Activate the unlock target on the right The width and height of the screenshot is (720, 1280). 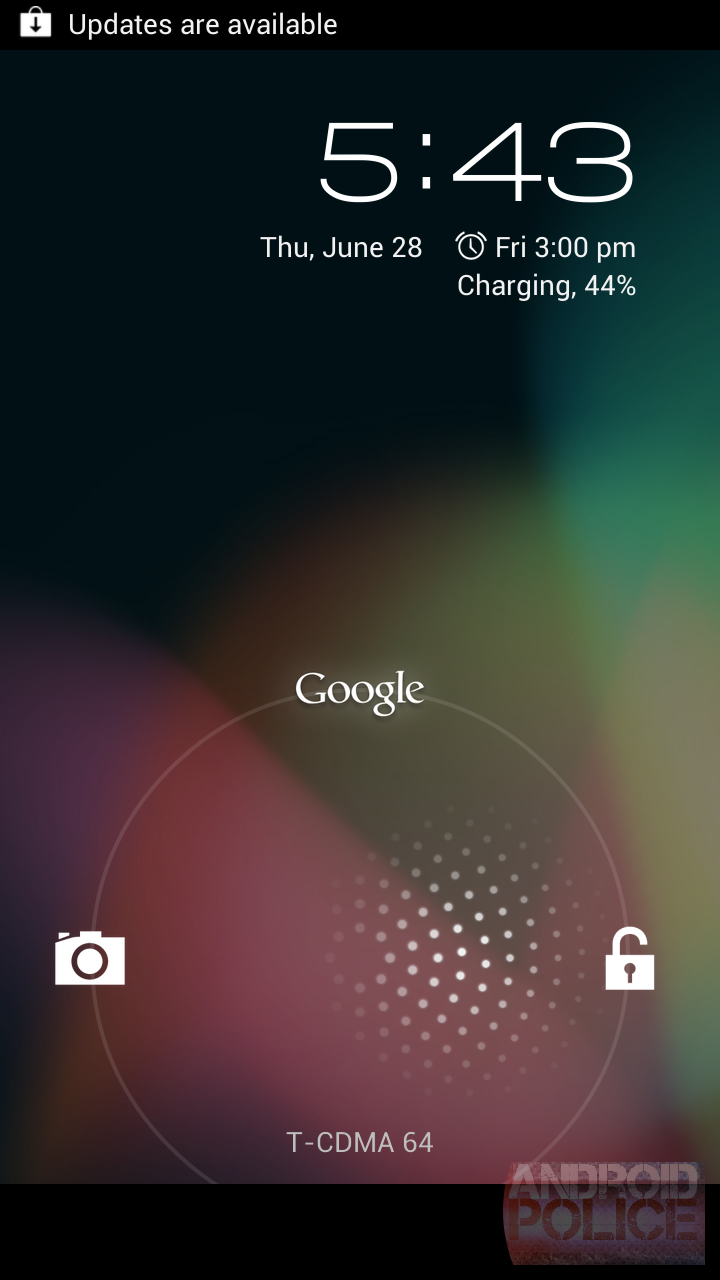pos(630,957)
